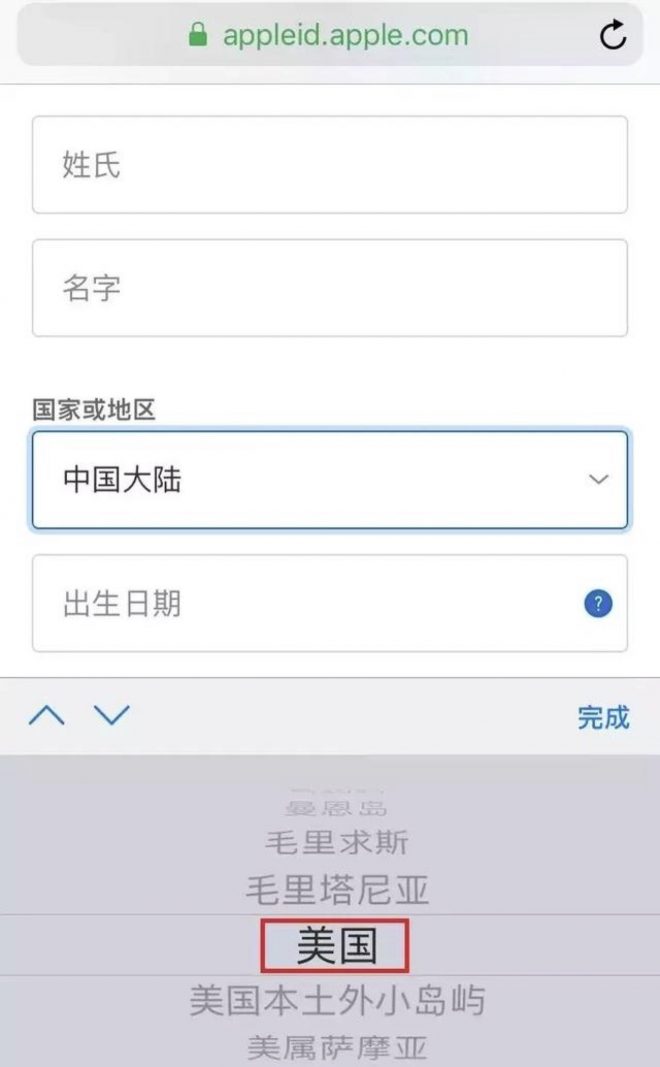Open the blue question mark help icon
Image resolution: width=660 pixels, height=1067 pixels.
click(x=598, y=604)
